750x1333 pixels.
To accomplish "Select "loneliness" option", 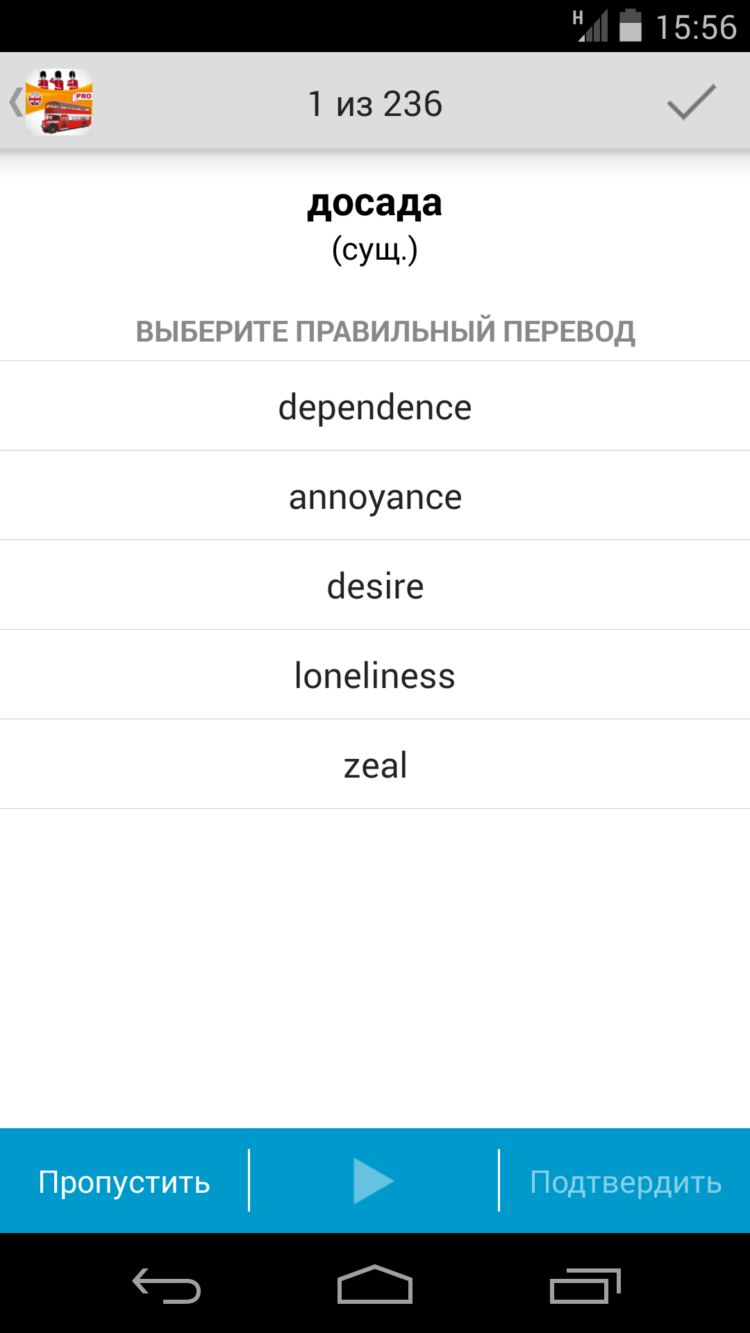I will click(375, 676).
